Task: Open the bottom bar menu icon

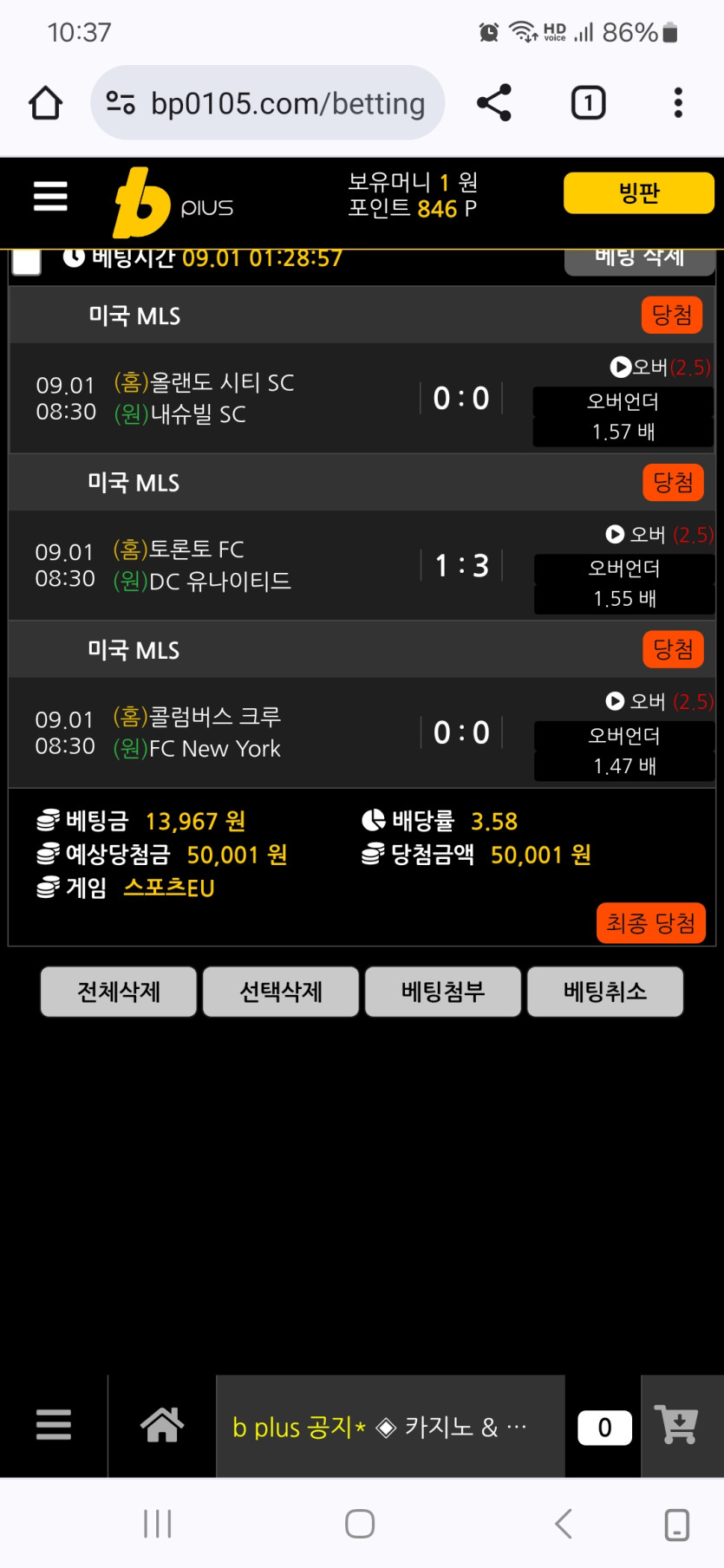Action: click(x=54, y=1424)
